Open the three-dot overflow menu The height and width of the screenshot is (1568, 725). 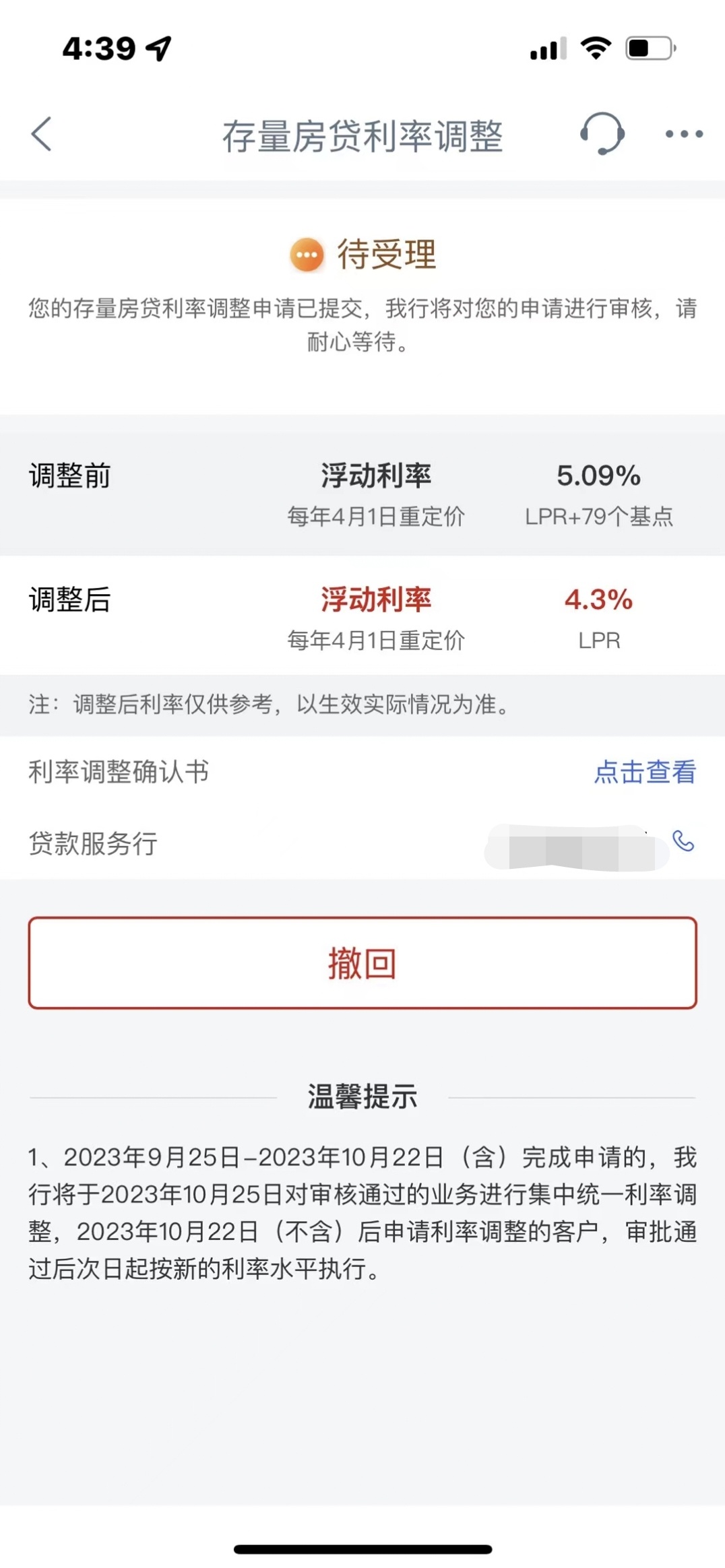(684, 134)
